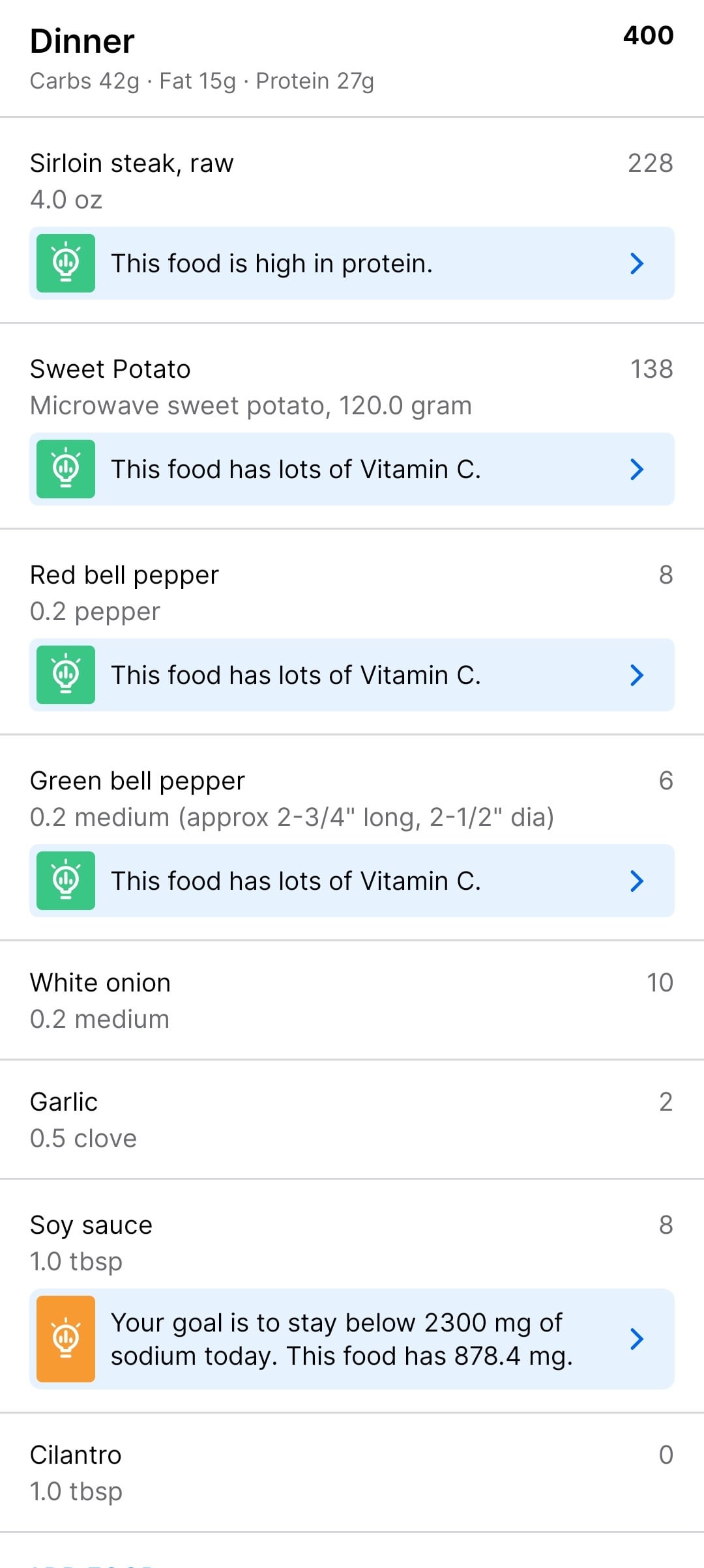Select the Red bell pepper entry
Viewport: 704px width, 1568px height.
(x=352, y=593)
